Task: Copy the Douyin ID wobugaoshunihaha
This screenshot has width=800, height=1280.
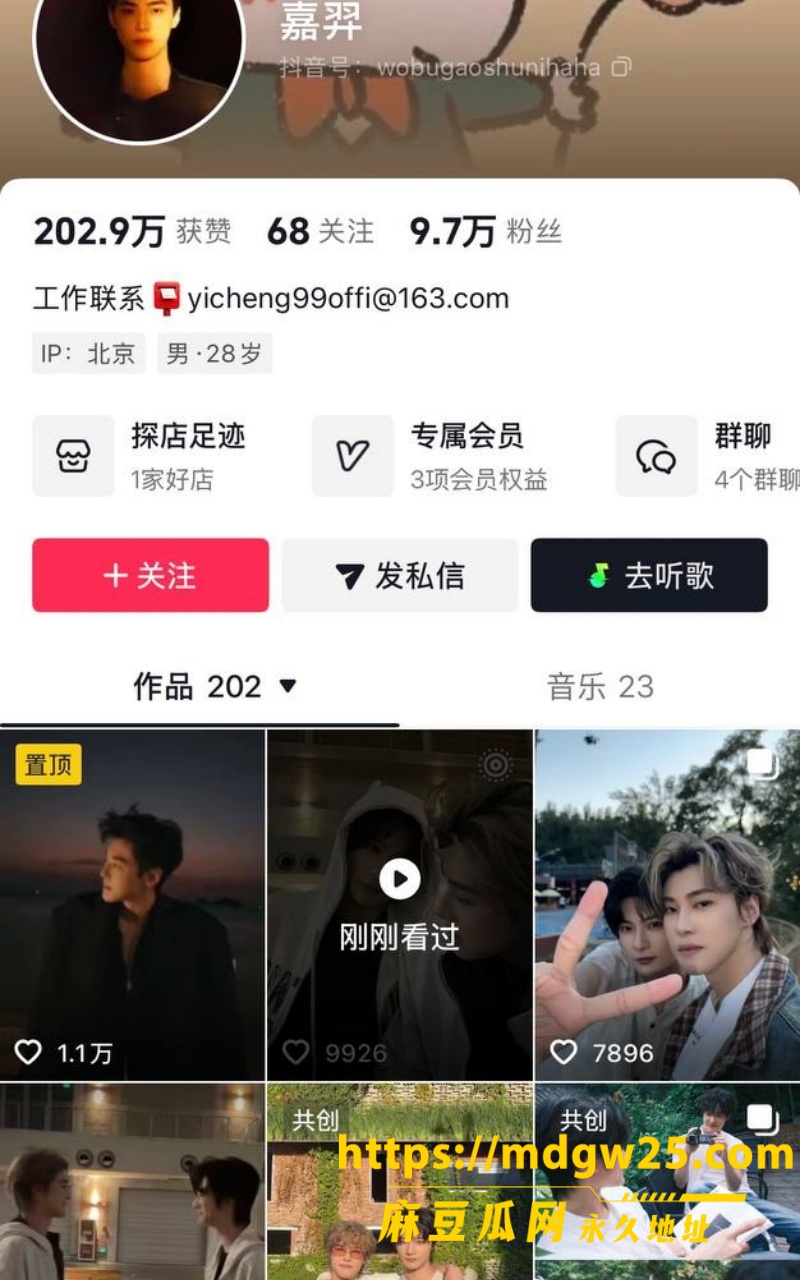Action: click(x=622, y=68)
